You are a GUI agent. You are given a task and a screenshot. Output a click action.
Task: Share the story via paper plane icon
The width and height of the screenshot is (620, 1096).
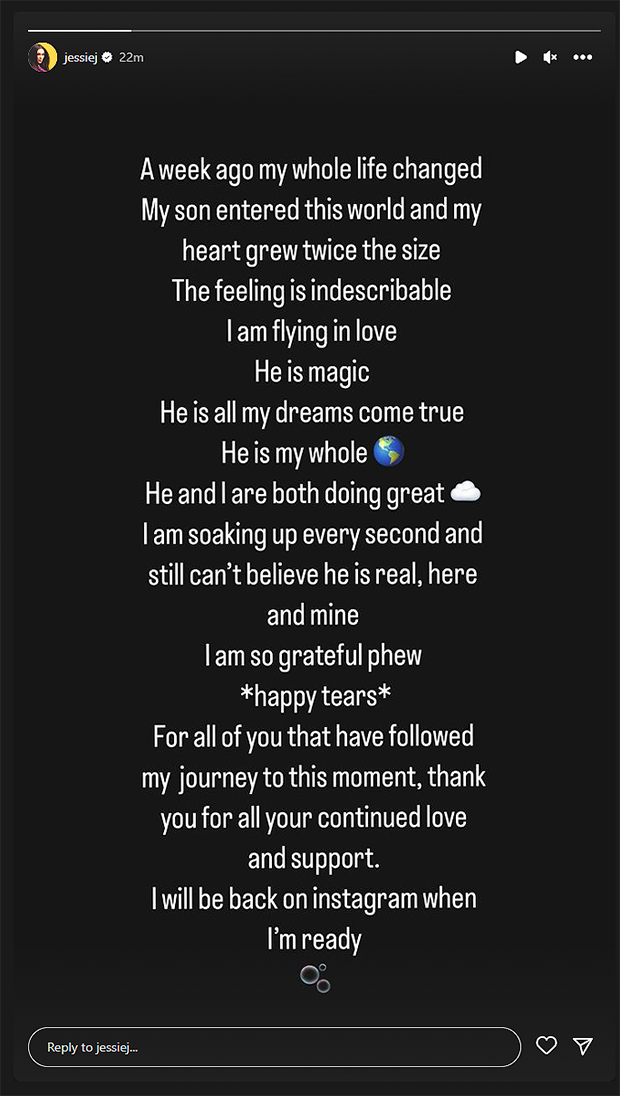583,1046
